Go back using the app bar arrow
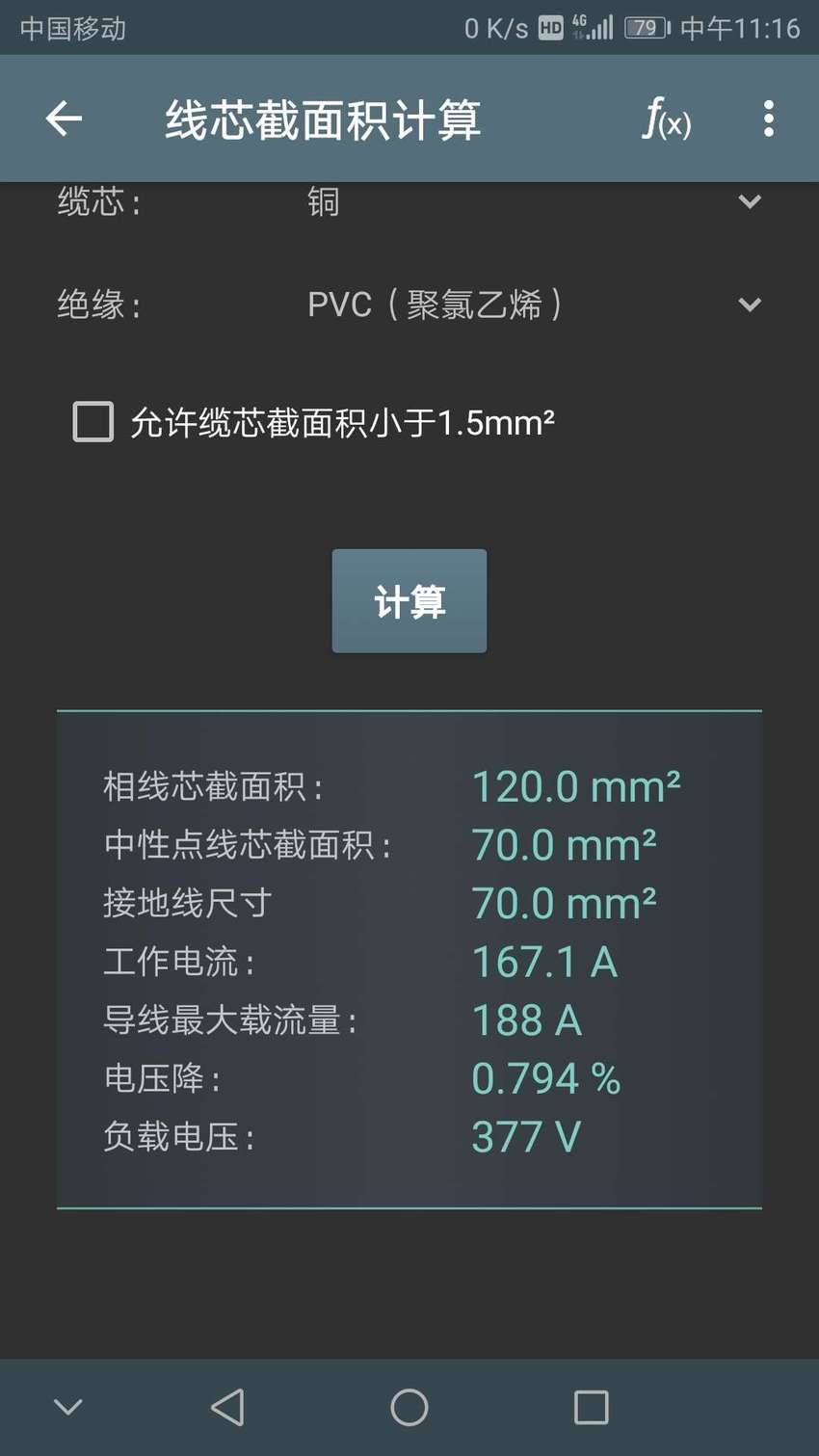 point(64,119)
